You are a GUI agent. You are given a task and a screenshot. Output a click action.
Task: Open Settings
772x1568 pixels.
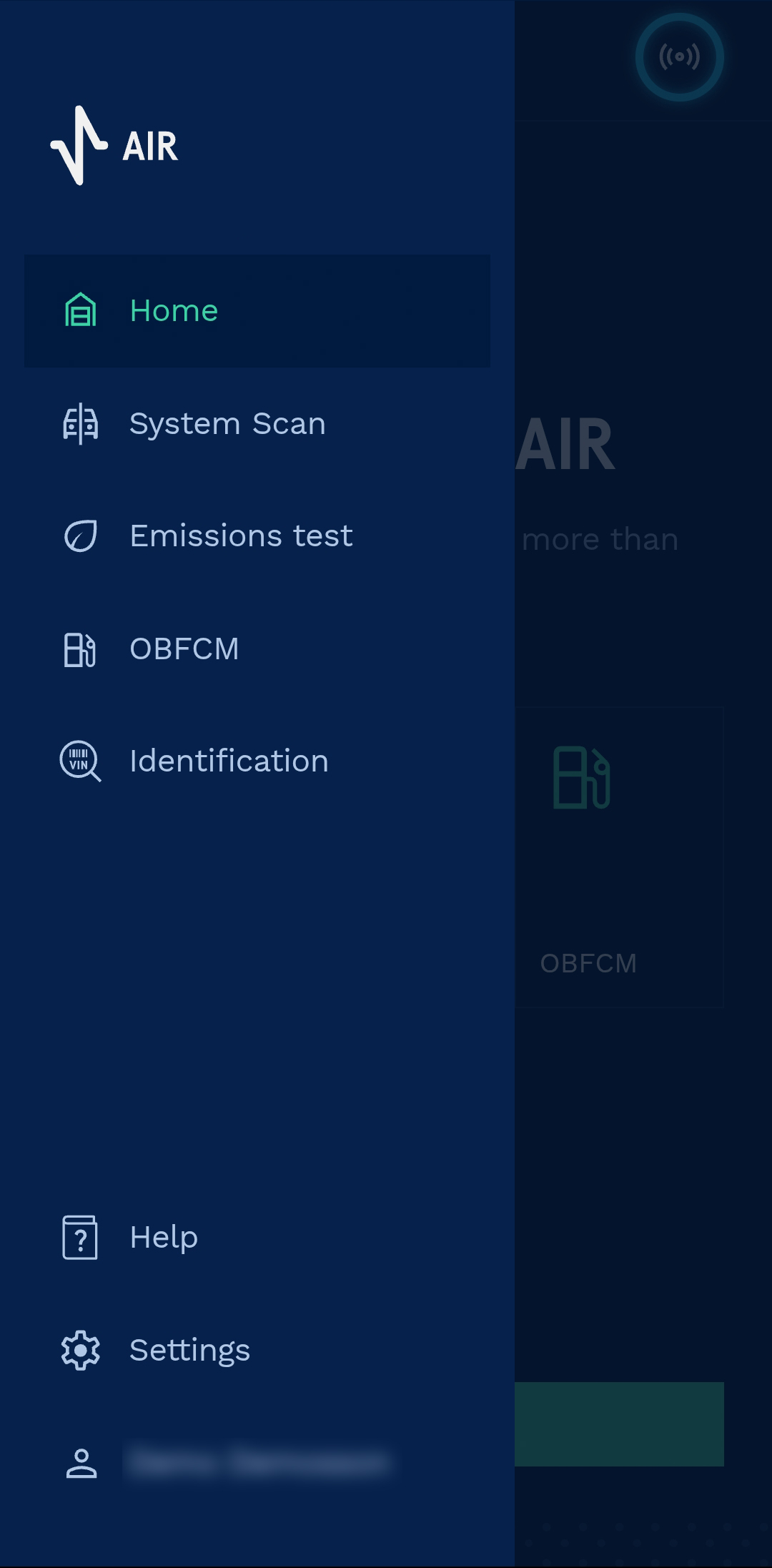[x=257, y=1351]
